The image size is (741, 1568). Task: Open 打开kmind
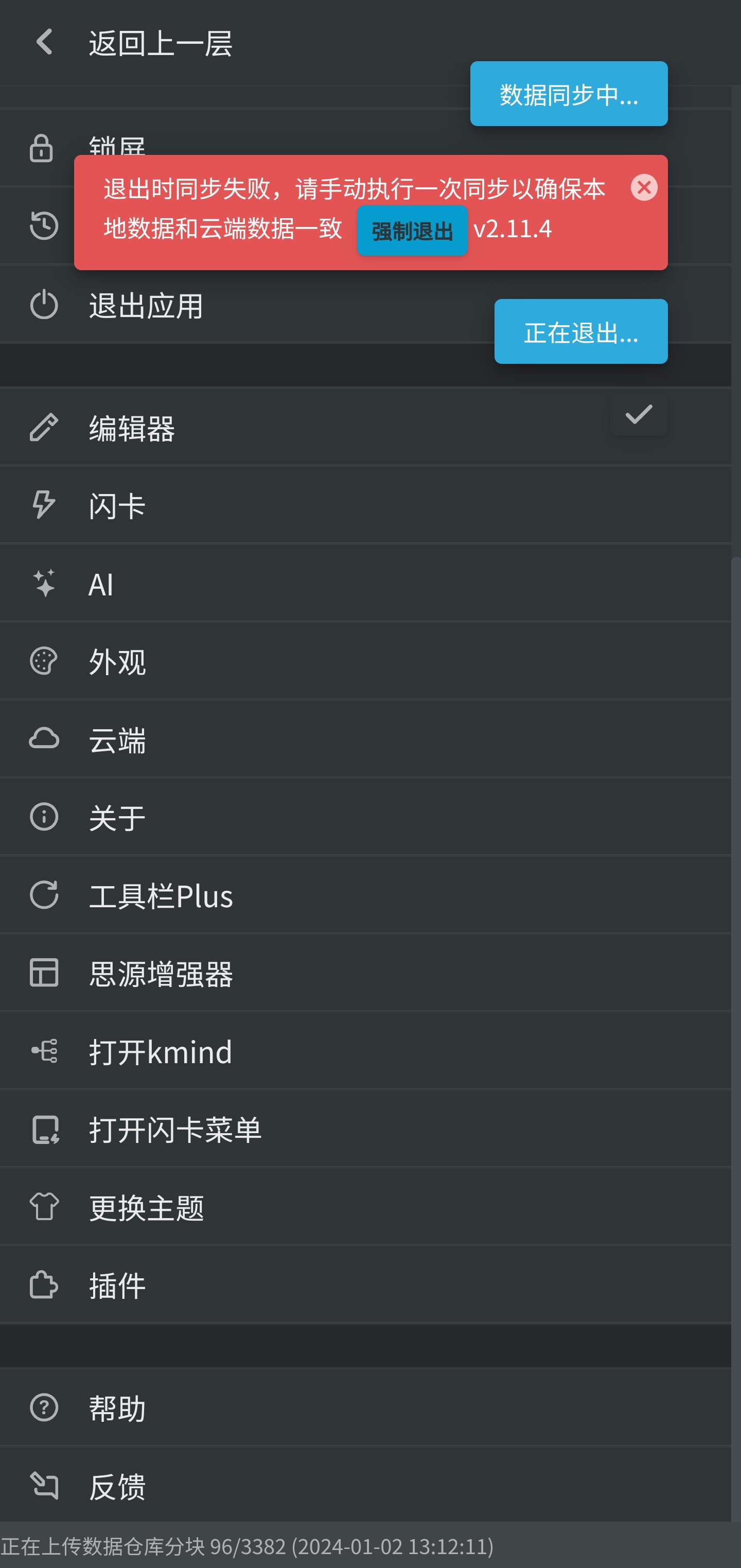159,1051
